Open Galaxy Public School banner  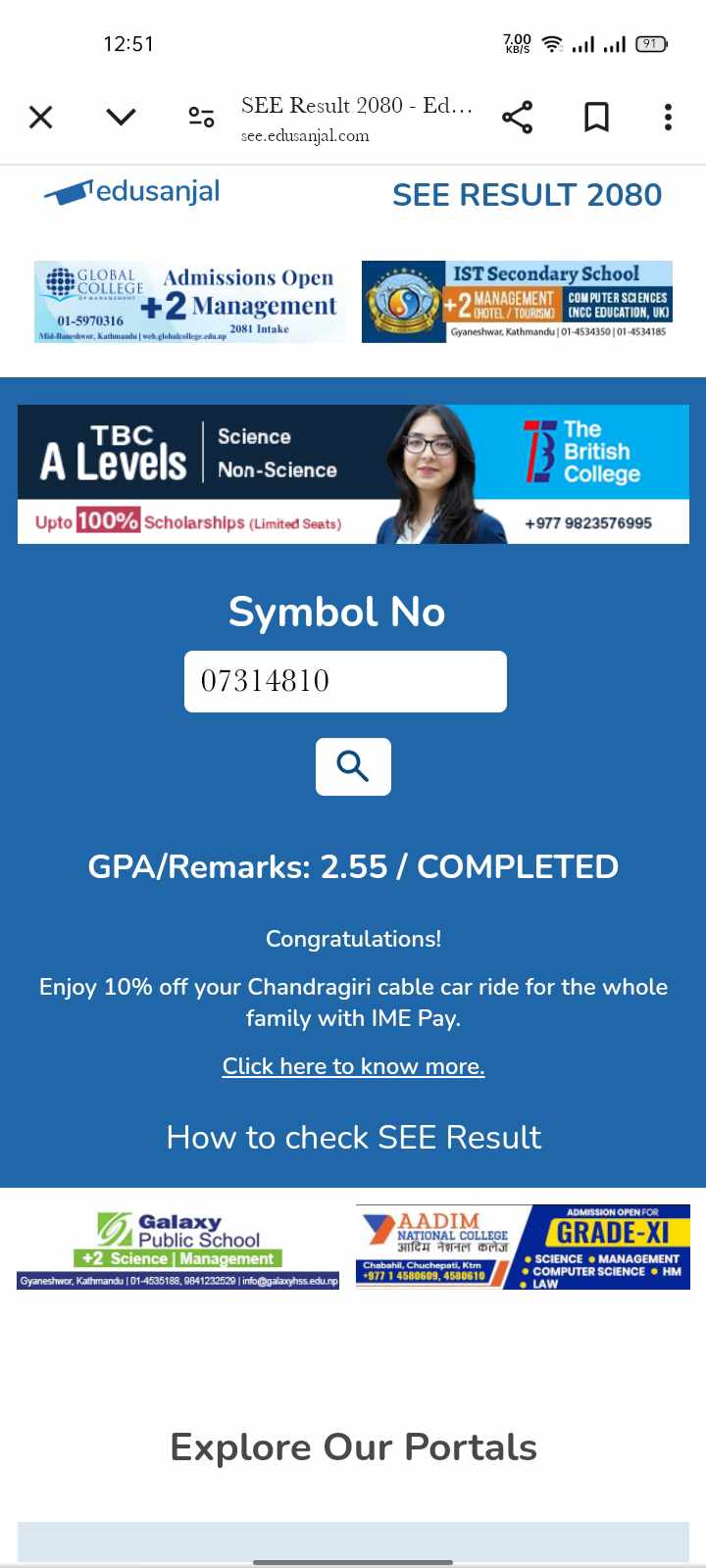click(x=178, y=1248)
